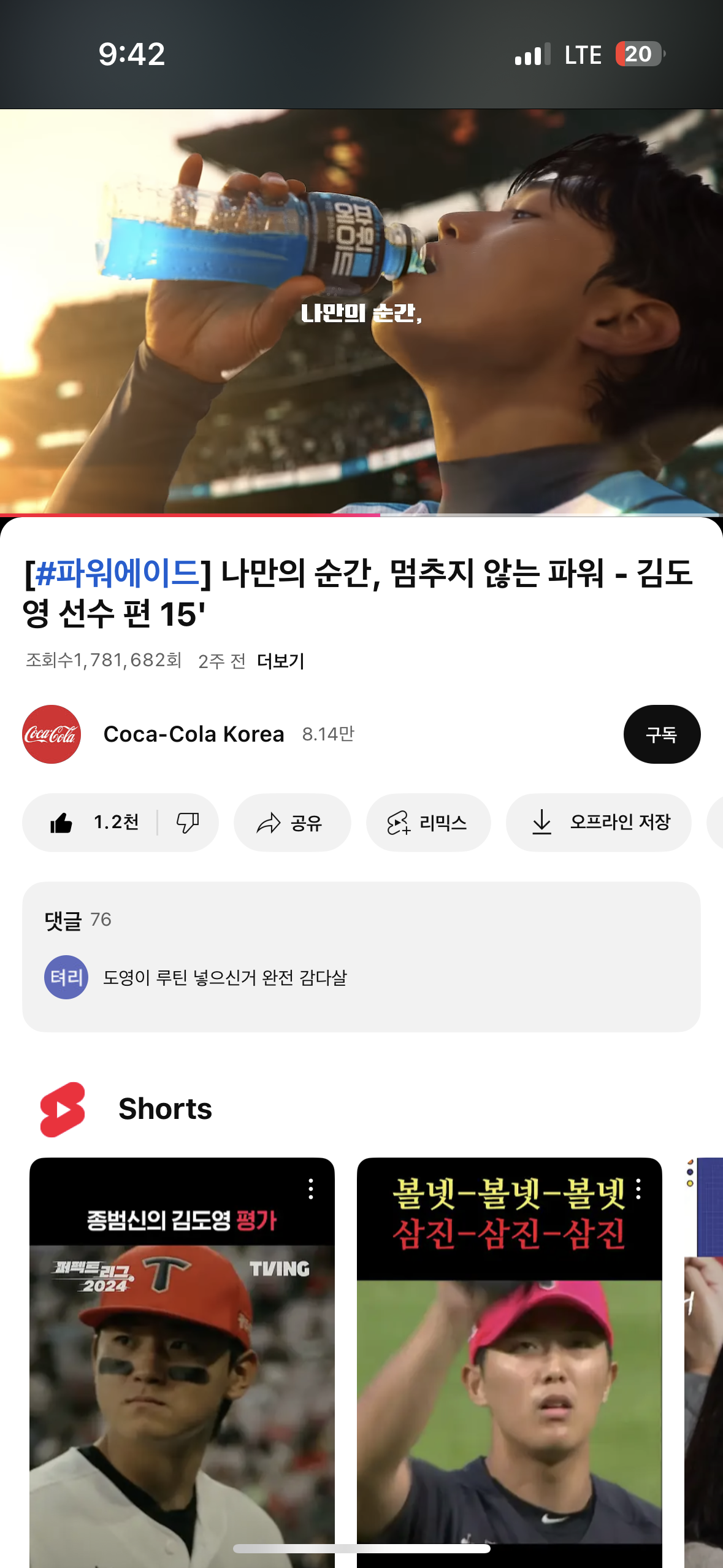Screen dimensions: 723x1568
Task: Open the Coca-Cola Korea channel
Action: pyautogui.click(x=193, y=734)
